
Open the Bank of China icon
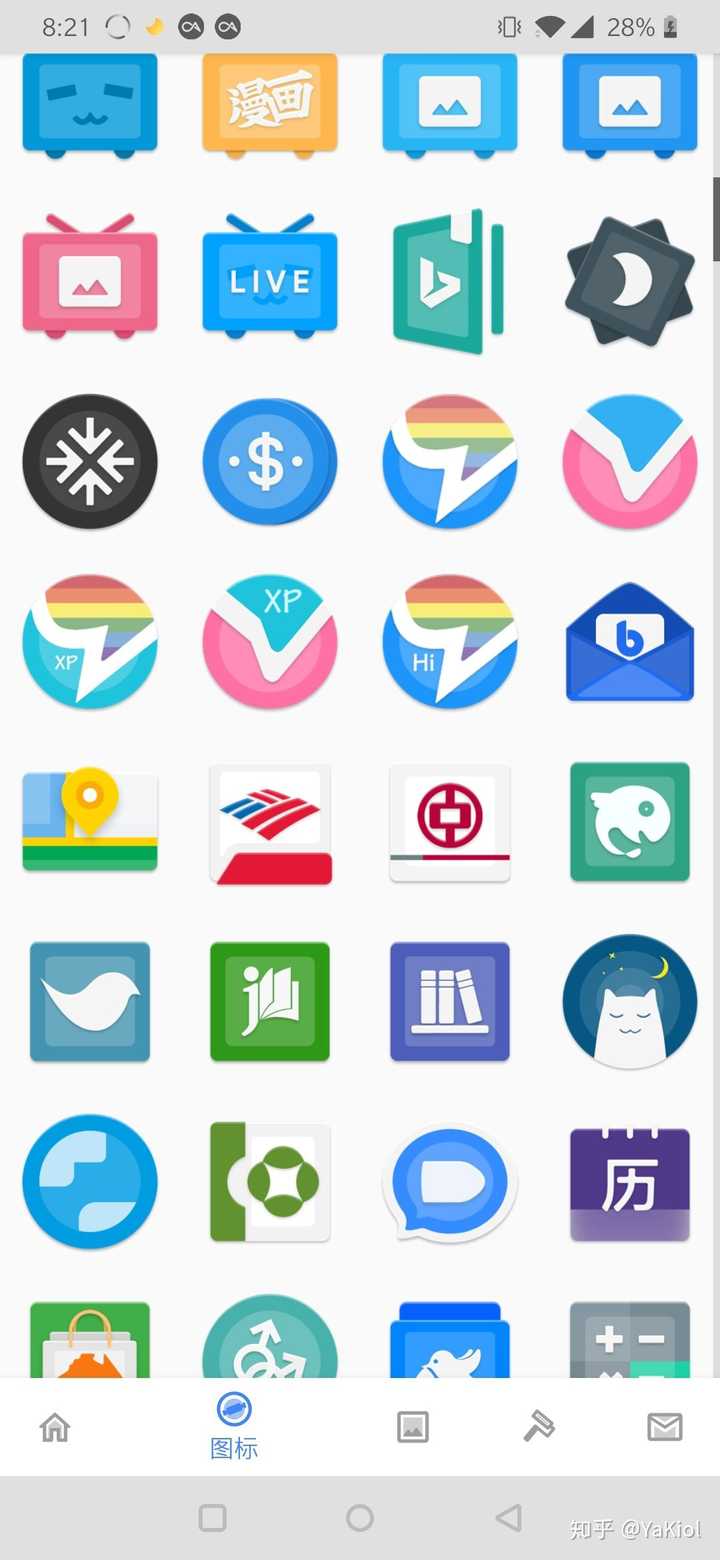tap(450, 822)
